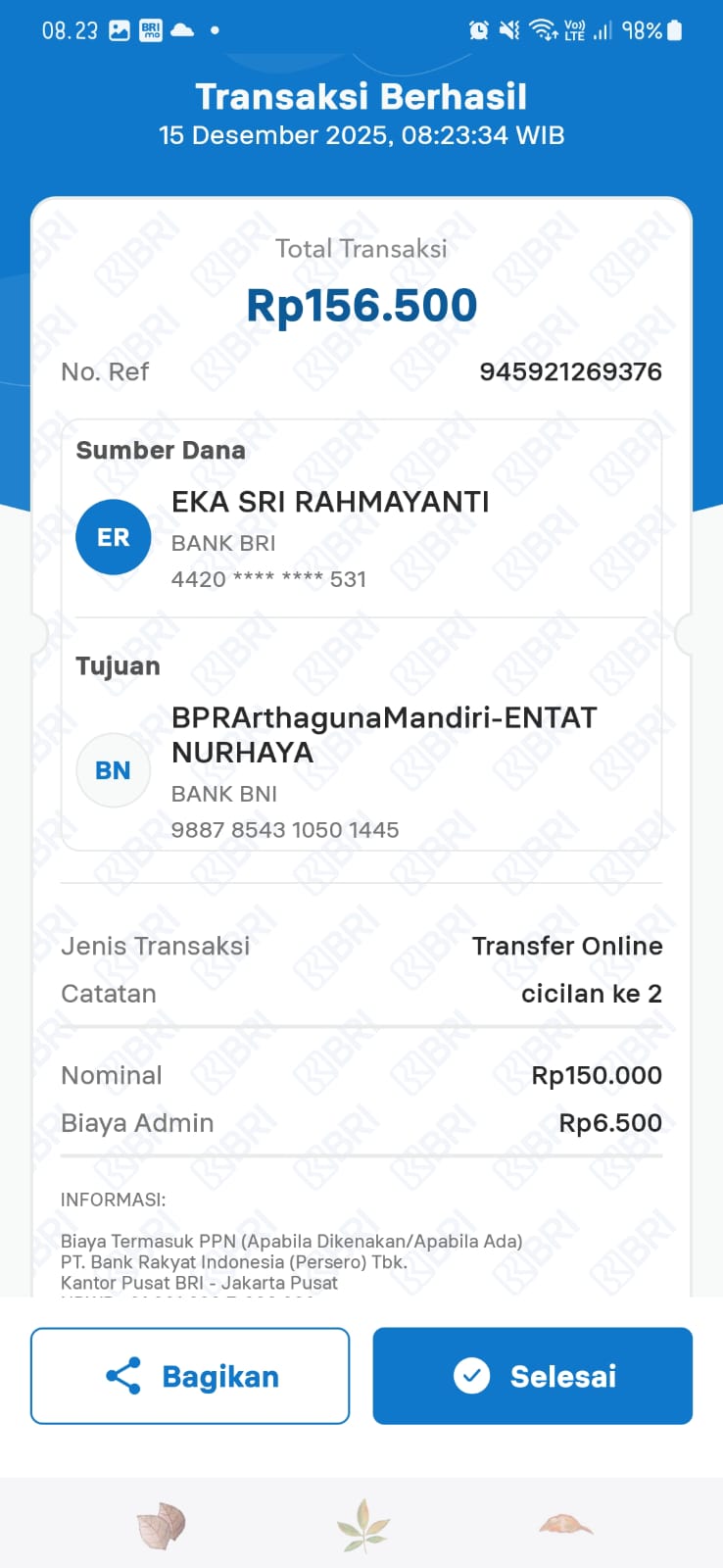Select the destination account 9887 8543 1050 1445
This screenshot has height=1568, width=723.
[x=285, y=829]
